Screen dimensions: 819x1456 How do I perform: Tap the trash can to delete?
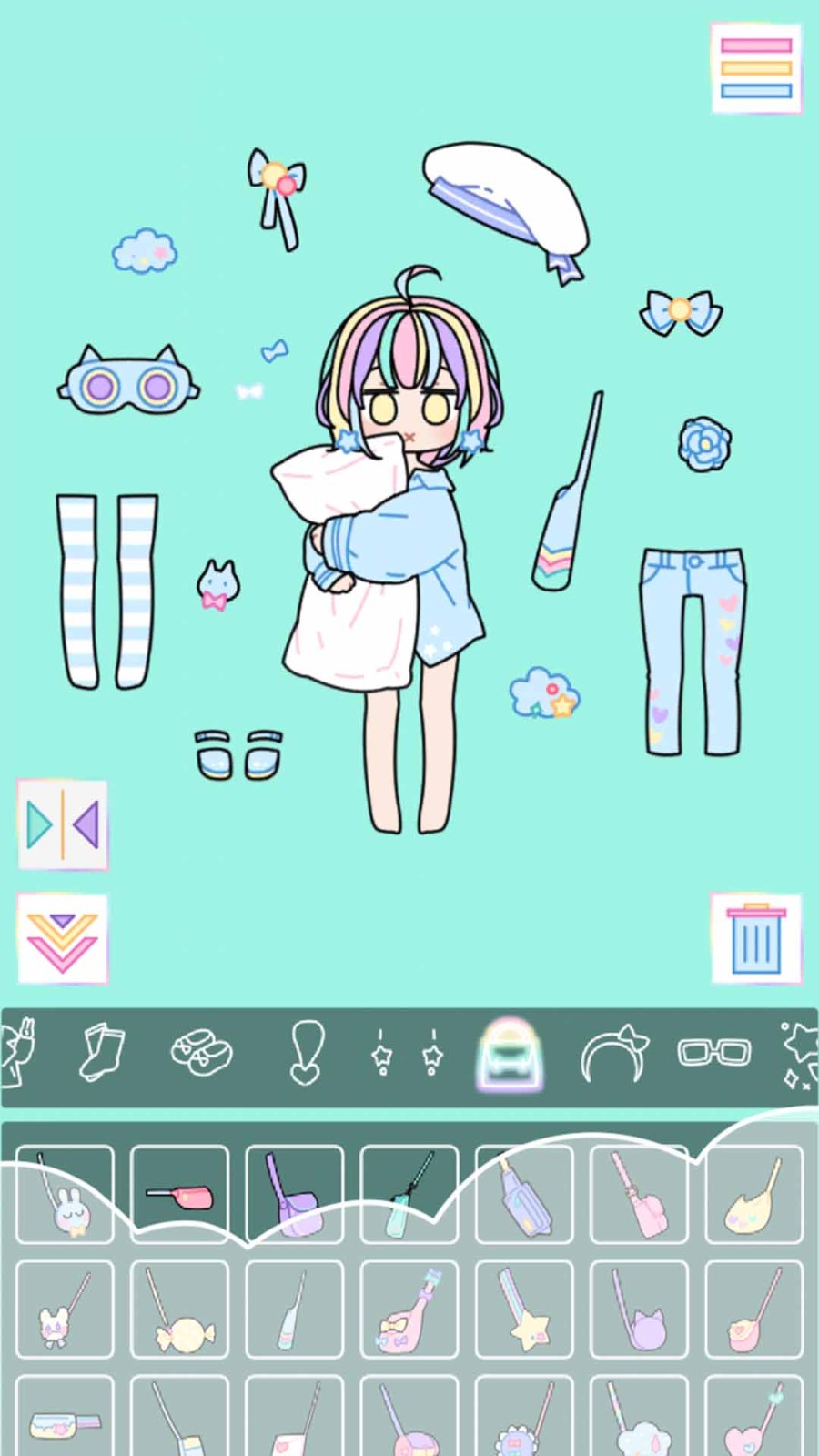pyautogui.click(x=756, y=938)
